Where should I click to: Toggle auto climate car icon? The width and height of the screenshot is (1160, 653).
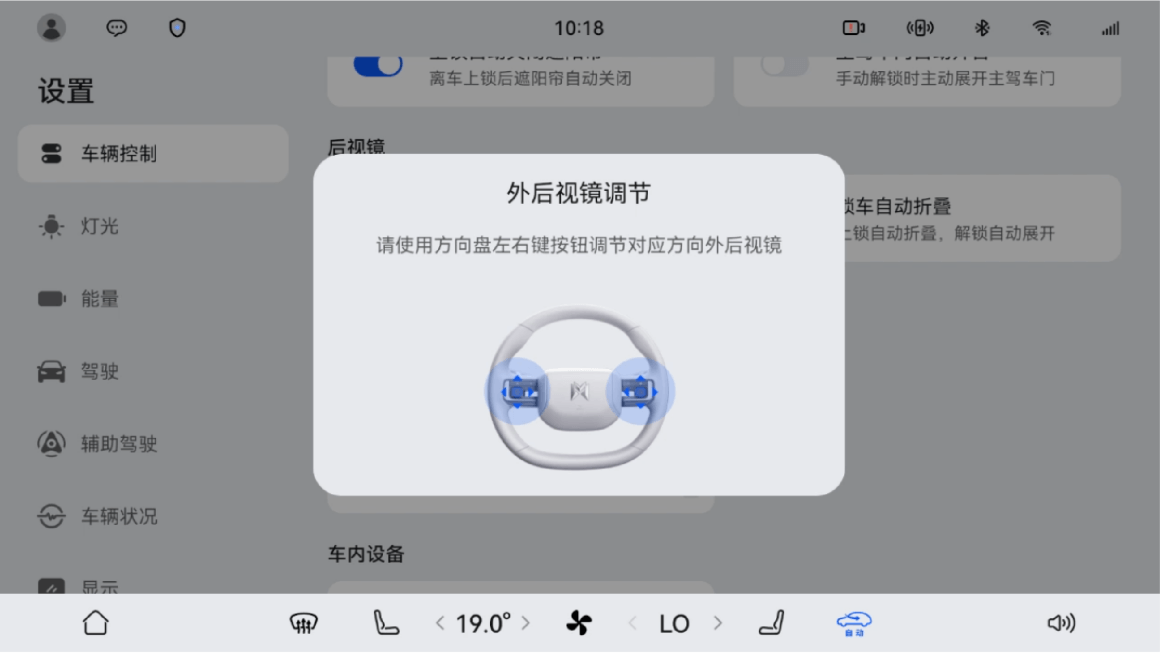coord(854,623)
